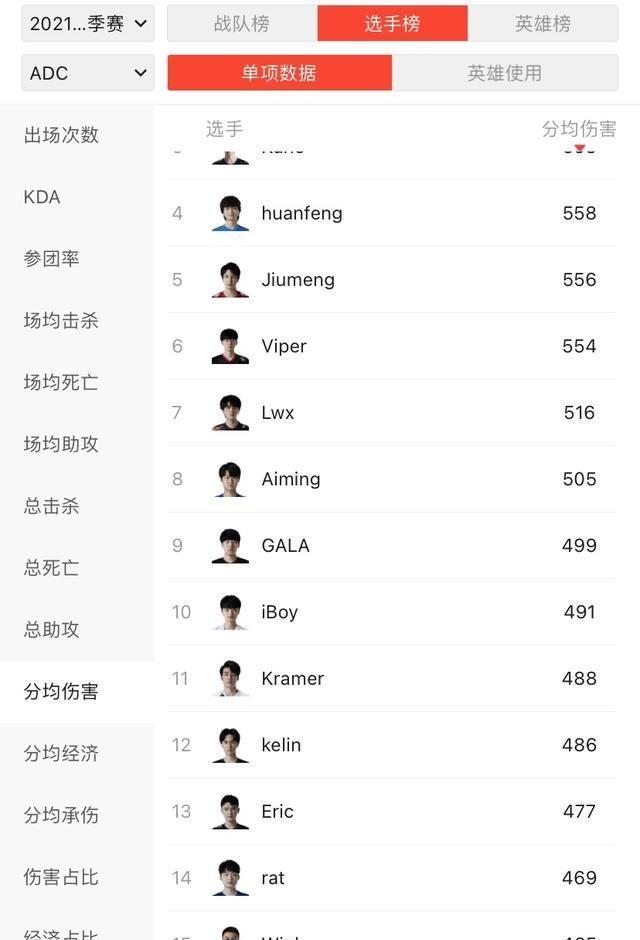Open the 2021 season dropdown

[x=88, y=23]
